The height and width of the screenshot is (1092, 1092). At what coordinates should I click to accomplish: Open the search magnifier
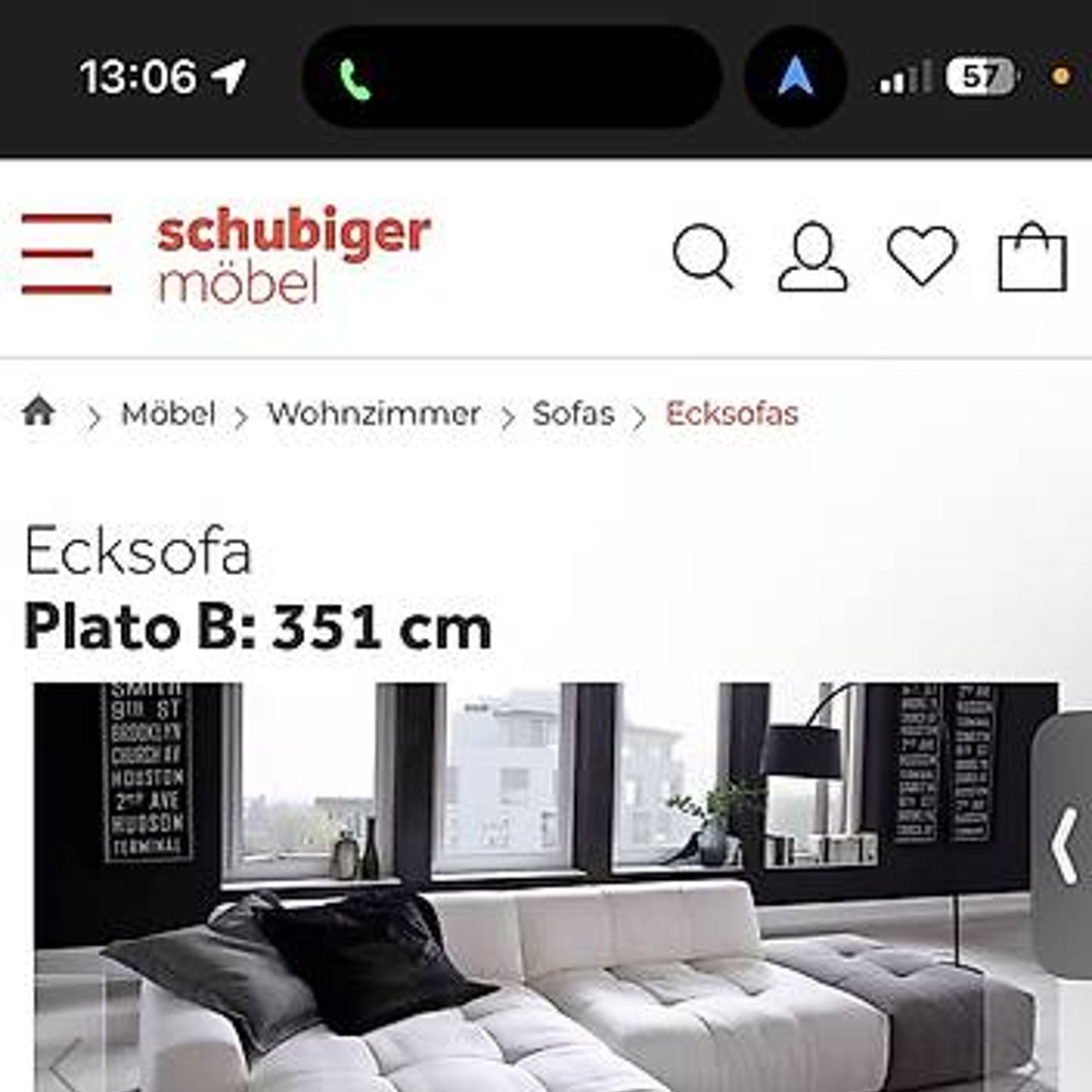(x=702, y=257)
